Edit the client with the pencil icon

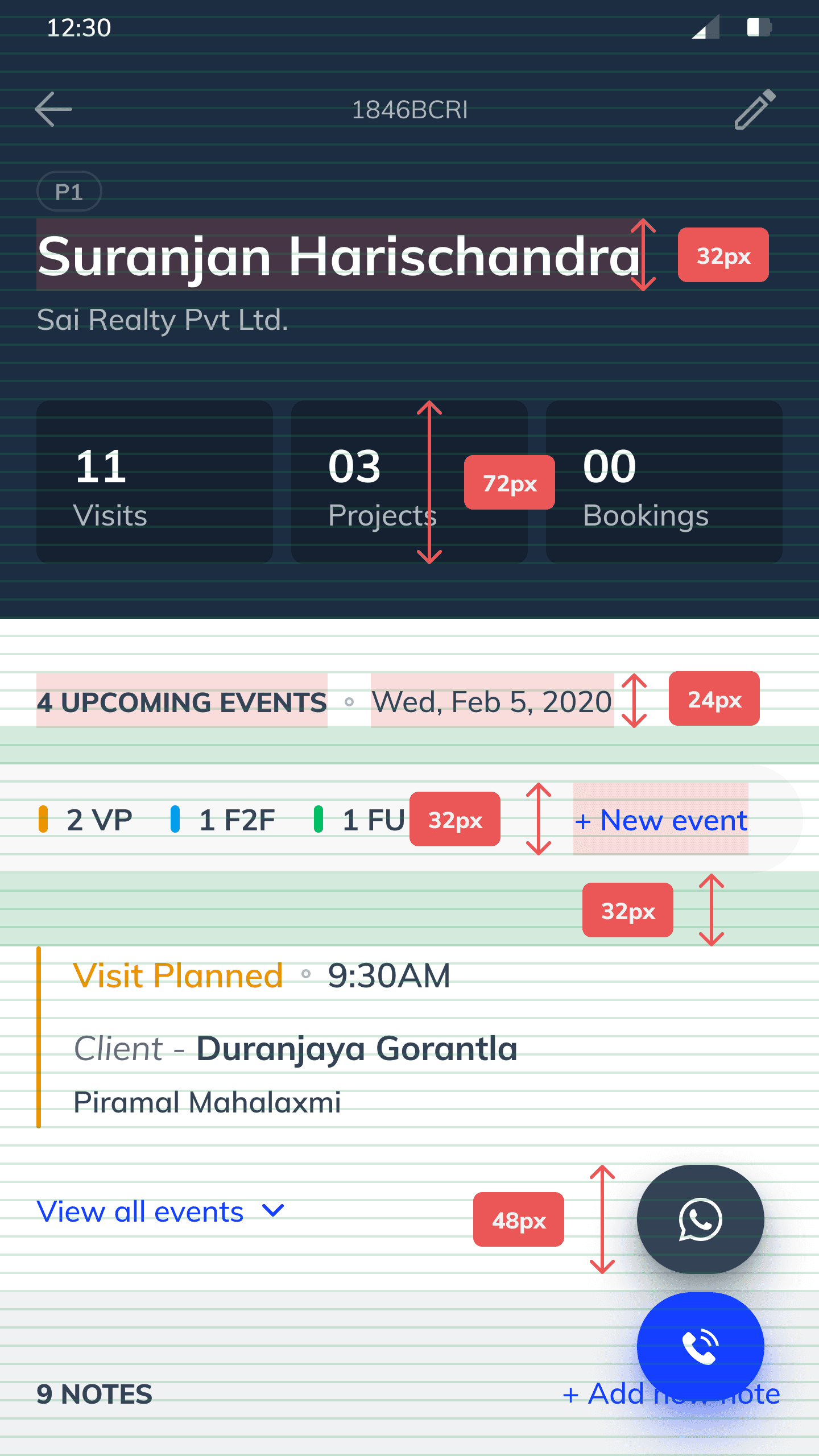755,109
